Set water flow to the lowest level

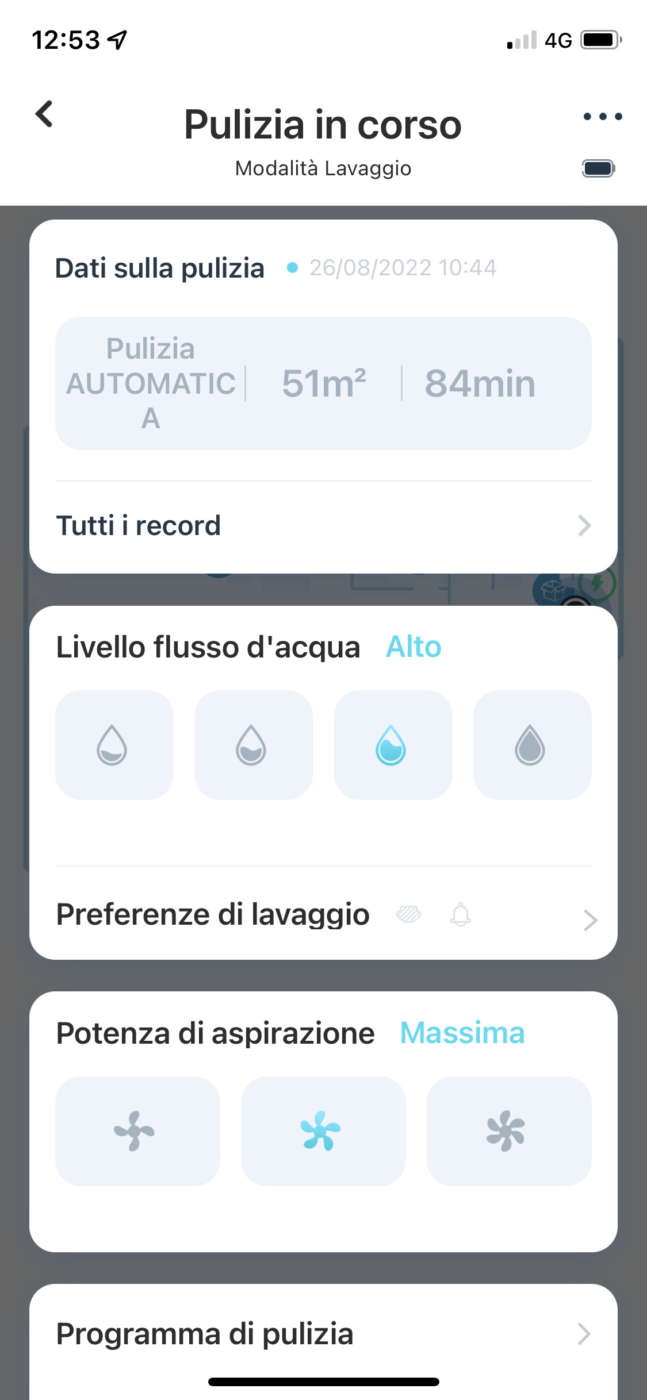coord(114,745)
